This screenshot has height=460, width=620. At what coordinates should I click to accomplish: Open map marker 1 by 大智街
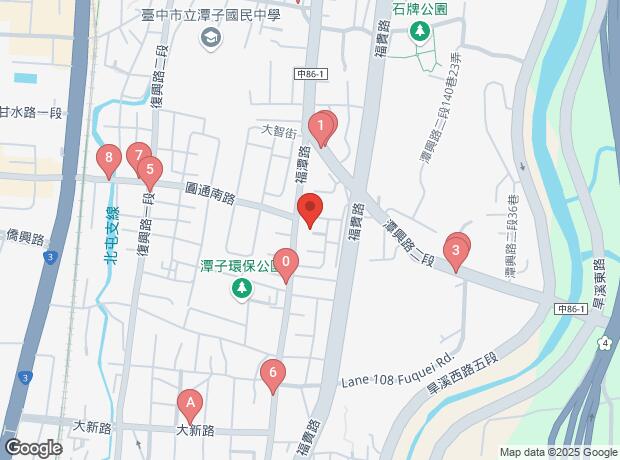click(320, 127)
